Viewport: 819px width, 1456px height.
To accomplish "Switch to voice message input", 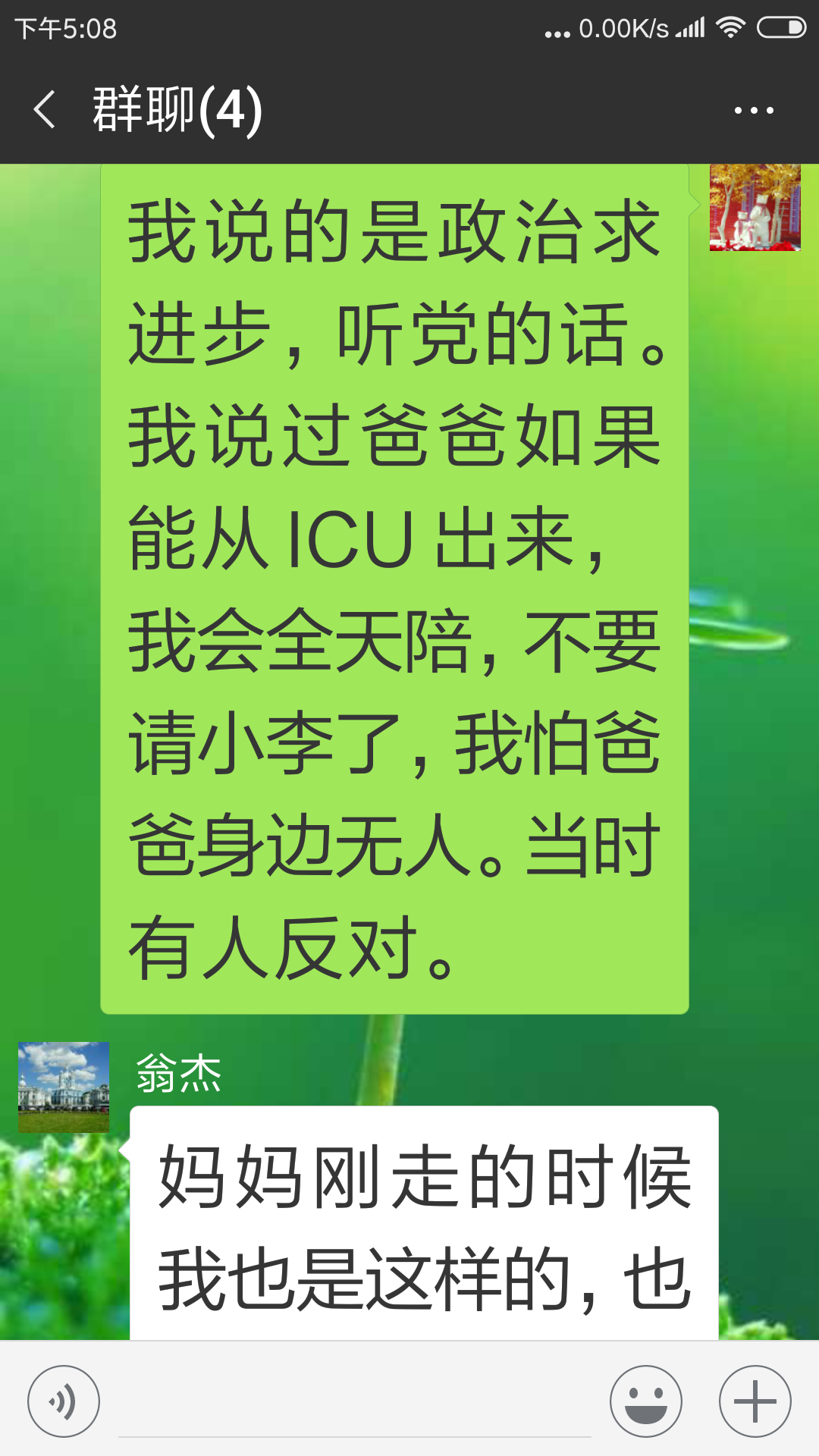I will point(64,1401).
